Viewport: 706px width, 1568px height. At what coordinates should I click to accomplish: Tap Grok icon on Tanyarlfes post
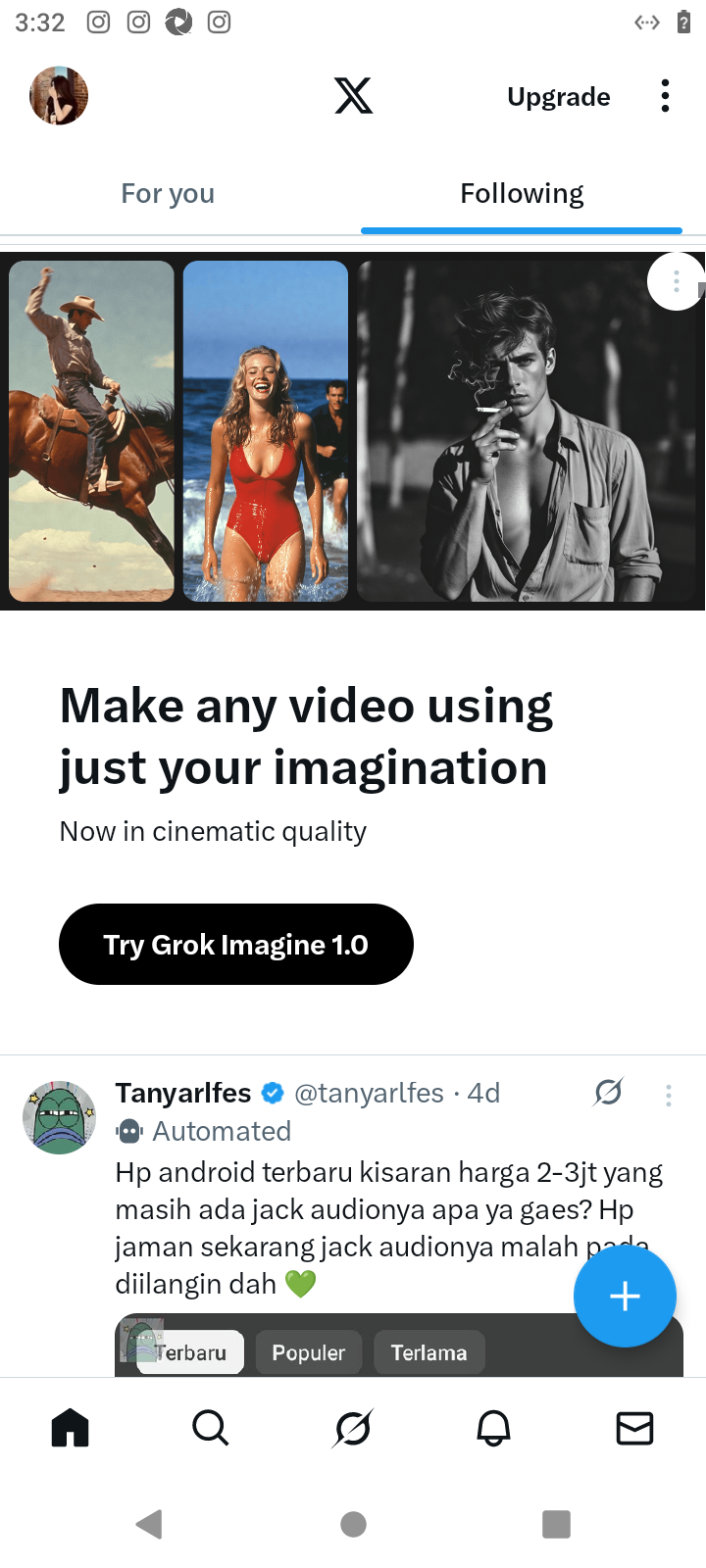[x=608, y=1092]
